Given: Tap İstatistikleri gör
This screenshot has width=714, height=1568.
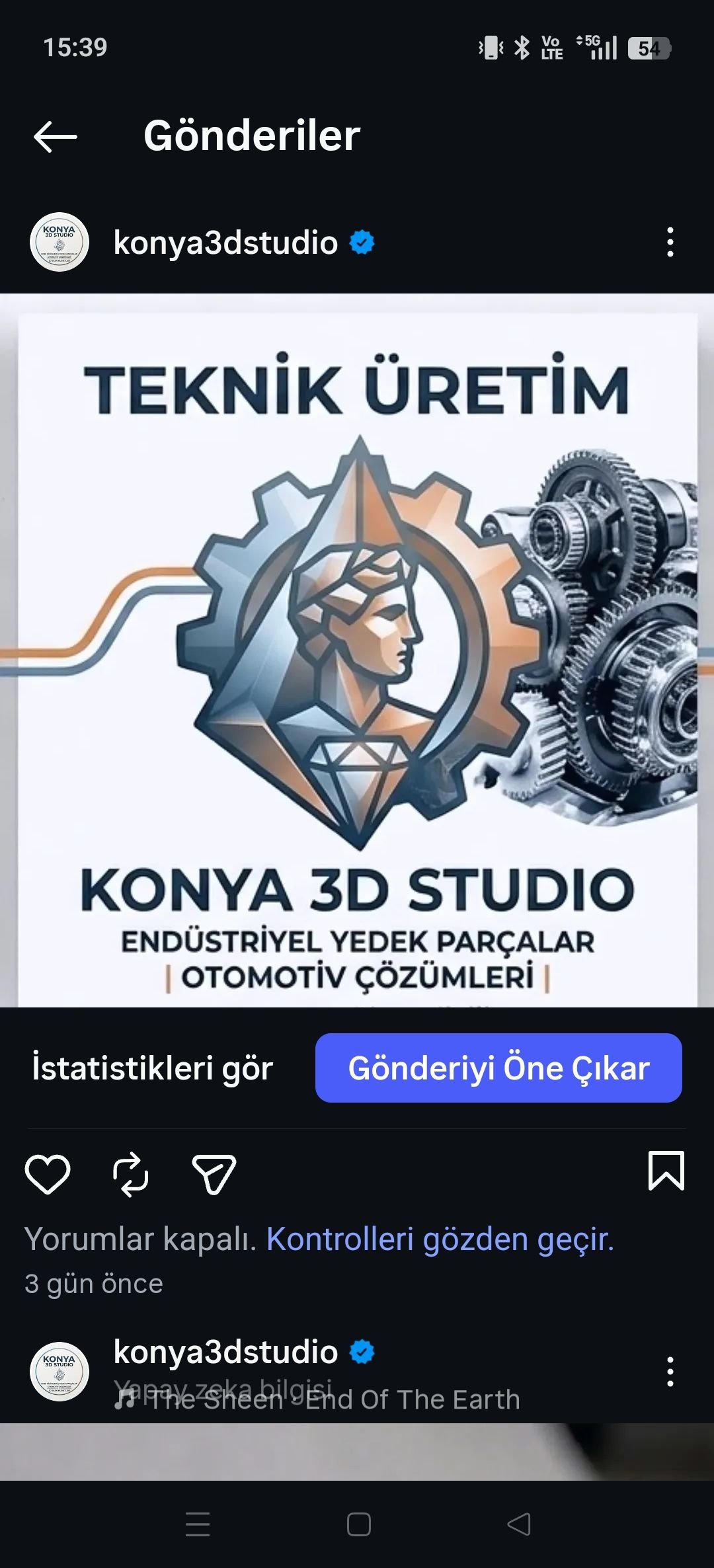Looking at the screenshot, I should click(x=153, y=1068).
